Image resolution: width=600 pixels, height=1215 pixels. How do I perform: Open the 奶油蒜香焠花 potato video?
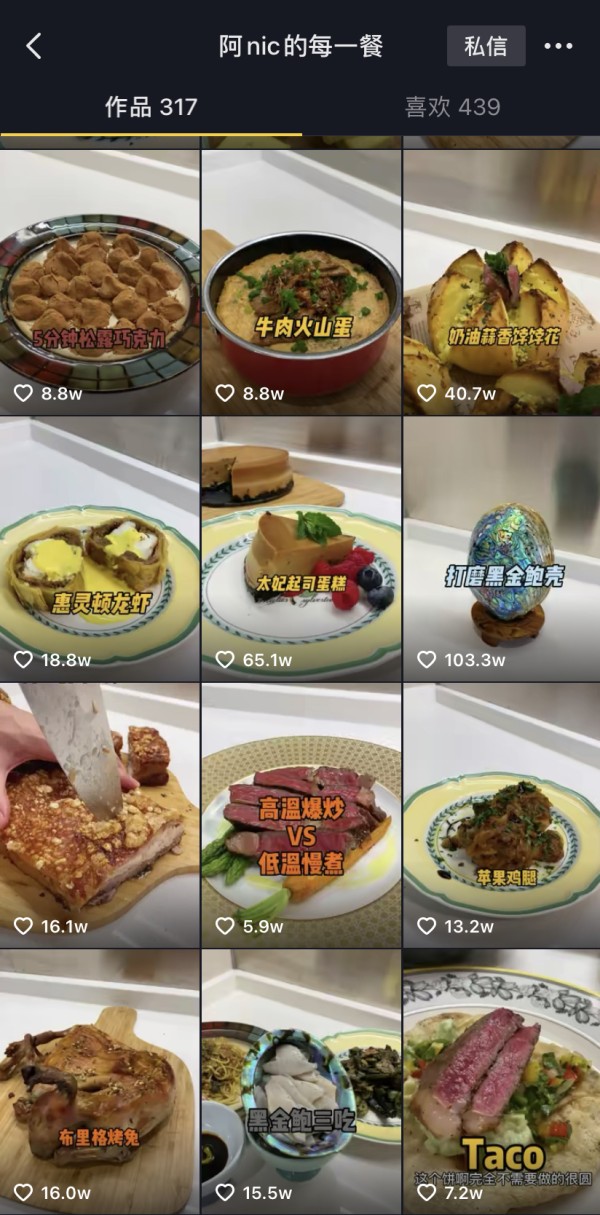pos(501,282)
